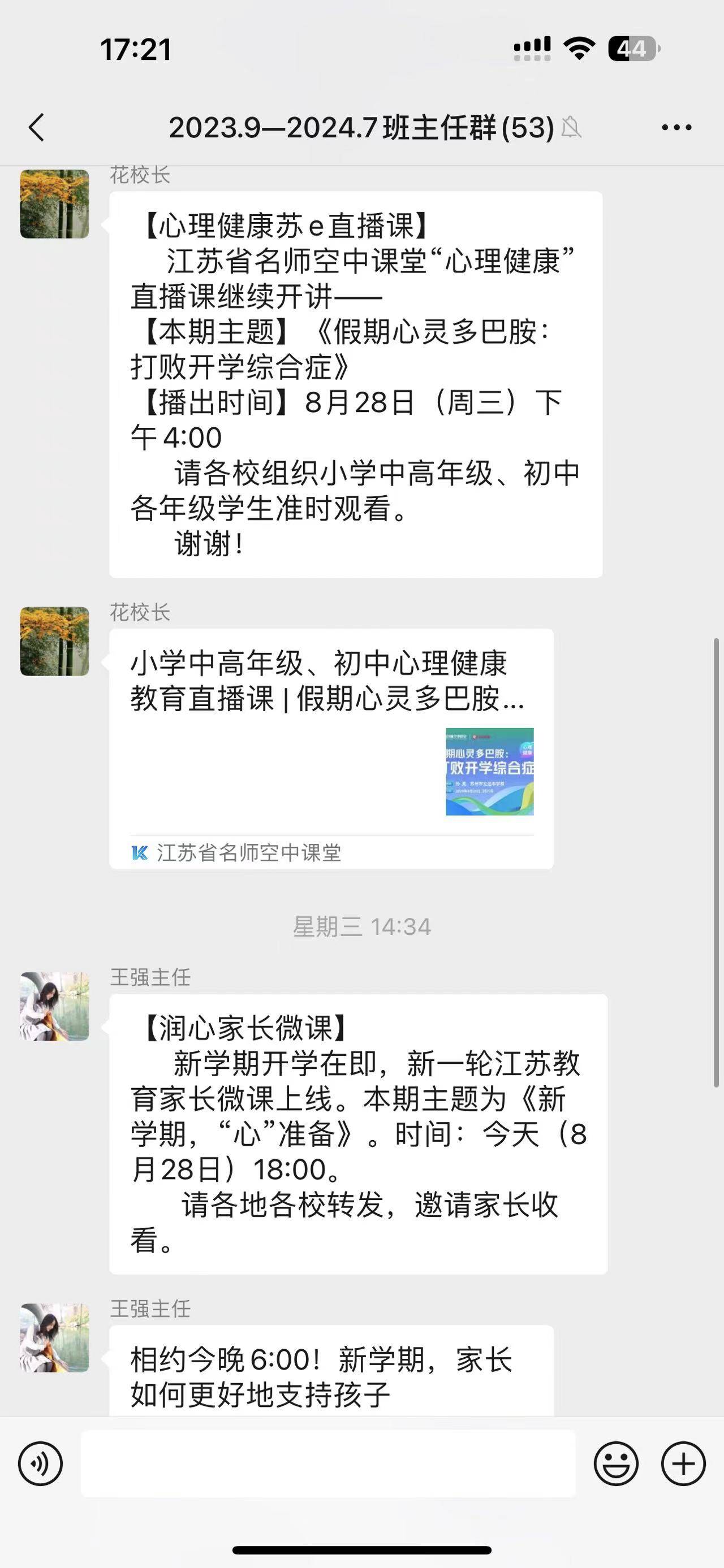Go back to the chat list

(37, 128)
